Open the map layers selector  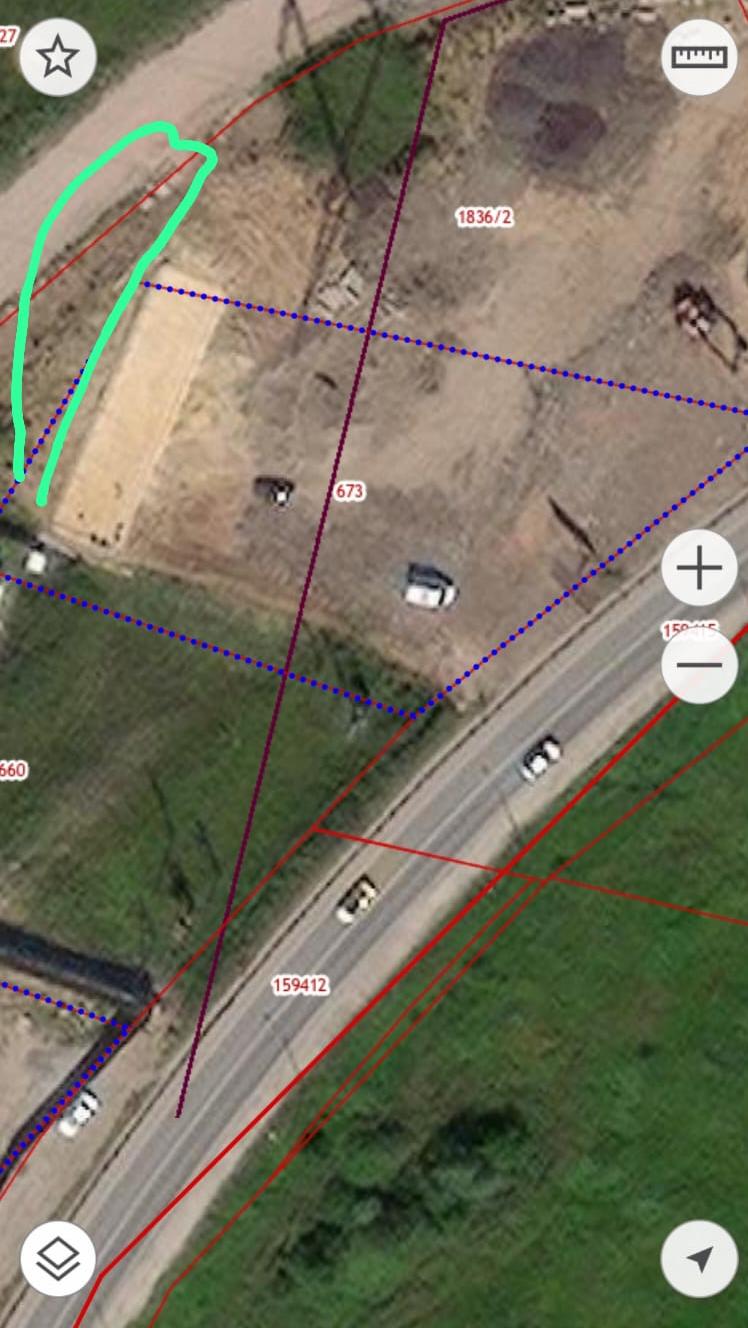[58, 1259]
